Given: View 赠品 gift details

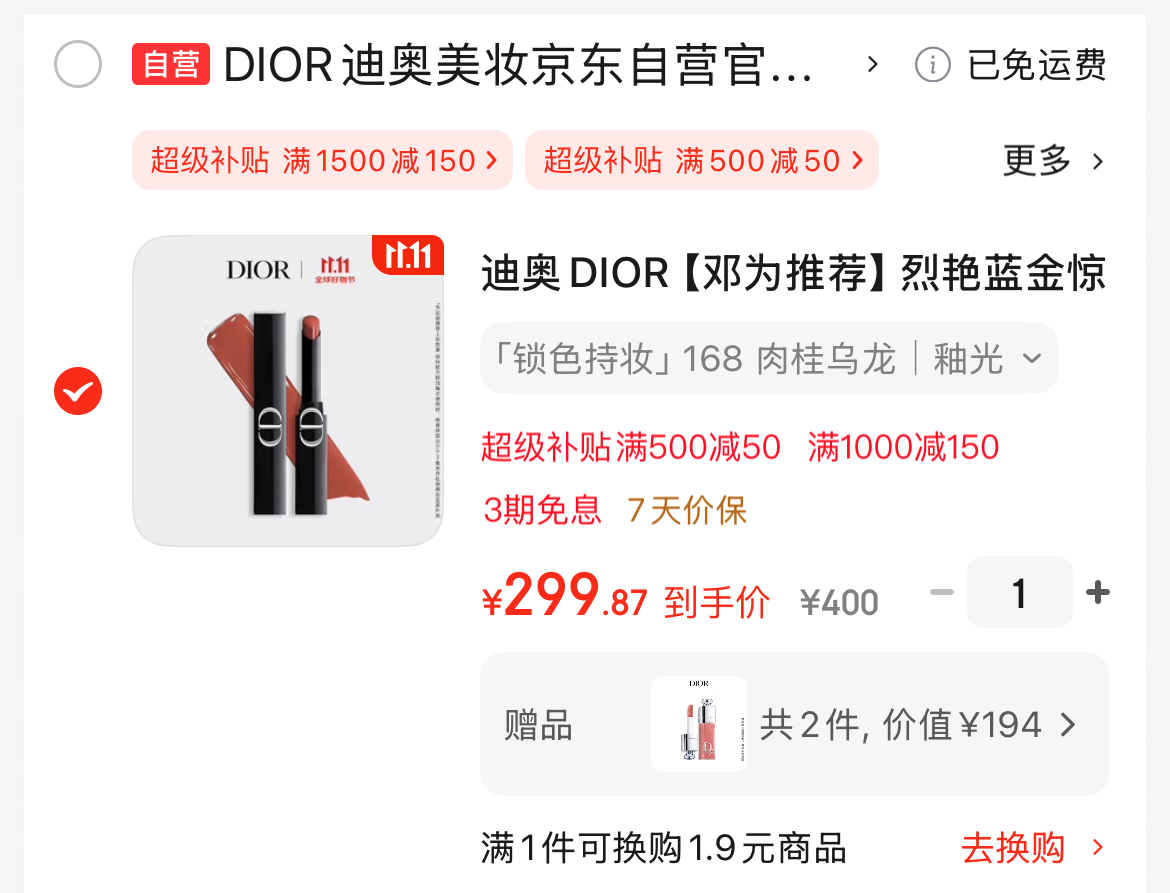Looking at the screenshot, I should point(794,725).
